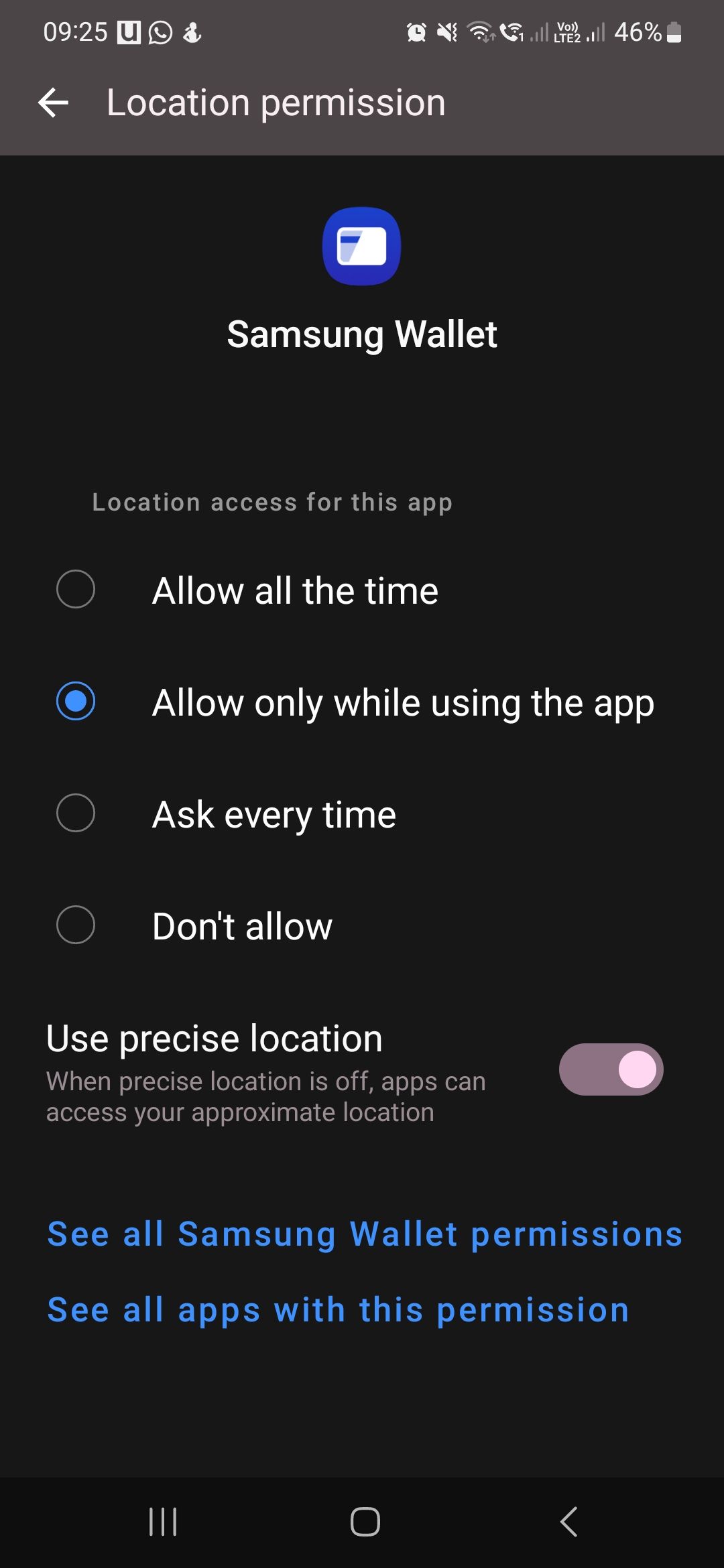The image size is (724, 1568).
Task: Tap the Samsung Wallet title text
Action: tap(362, 334)
